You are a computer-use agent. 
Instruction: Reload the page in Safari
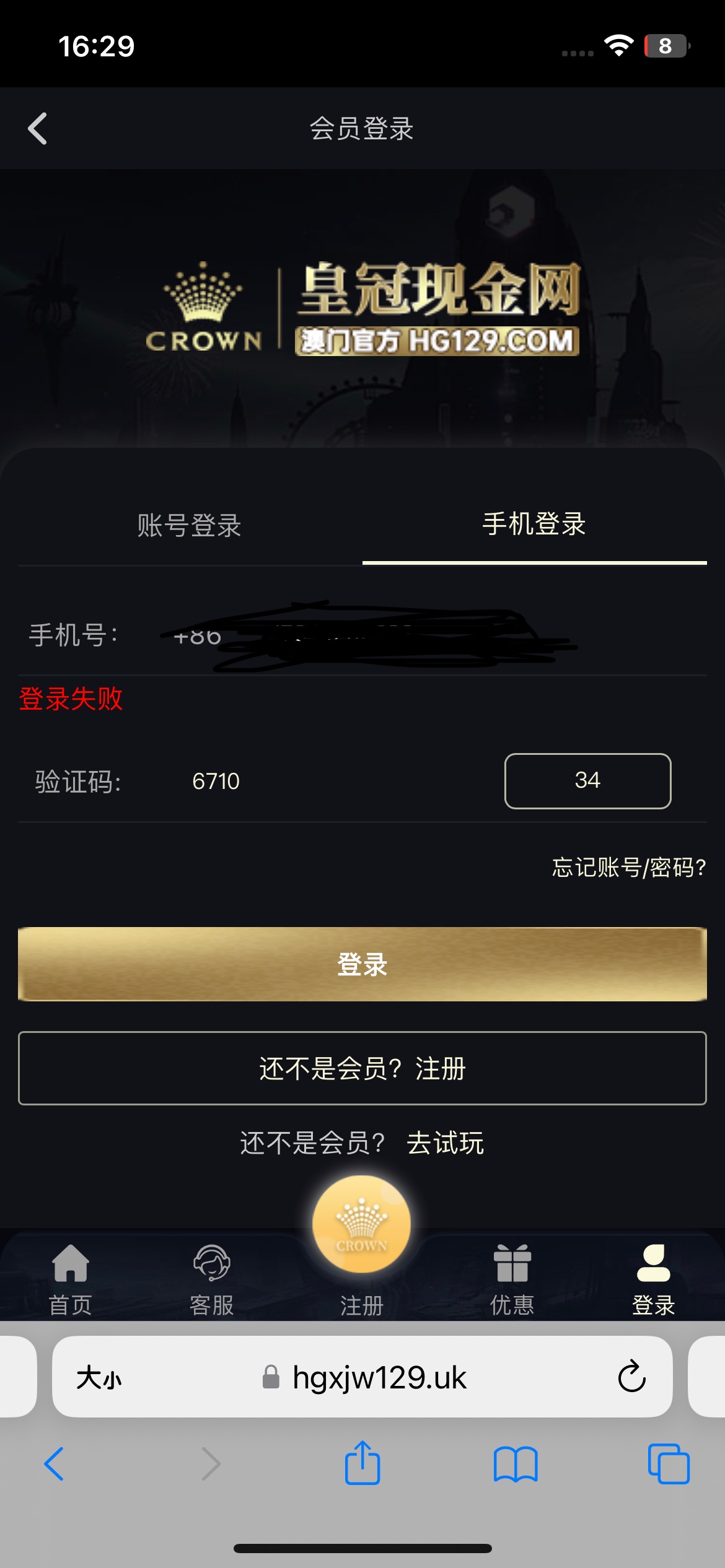pyautogui.click(x=631, y=1377)
